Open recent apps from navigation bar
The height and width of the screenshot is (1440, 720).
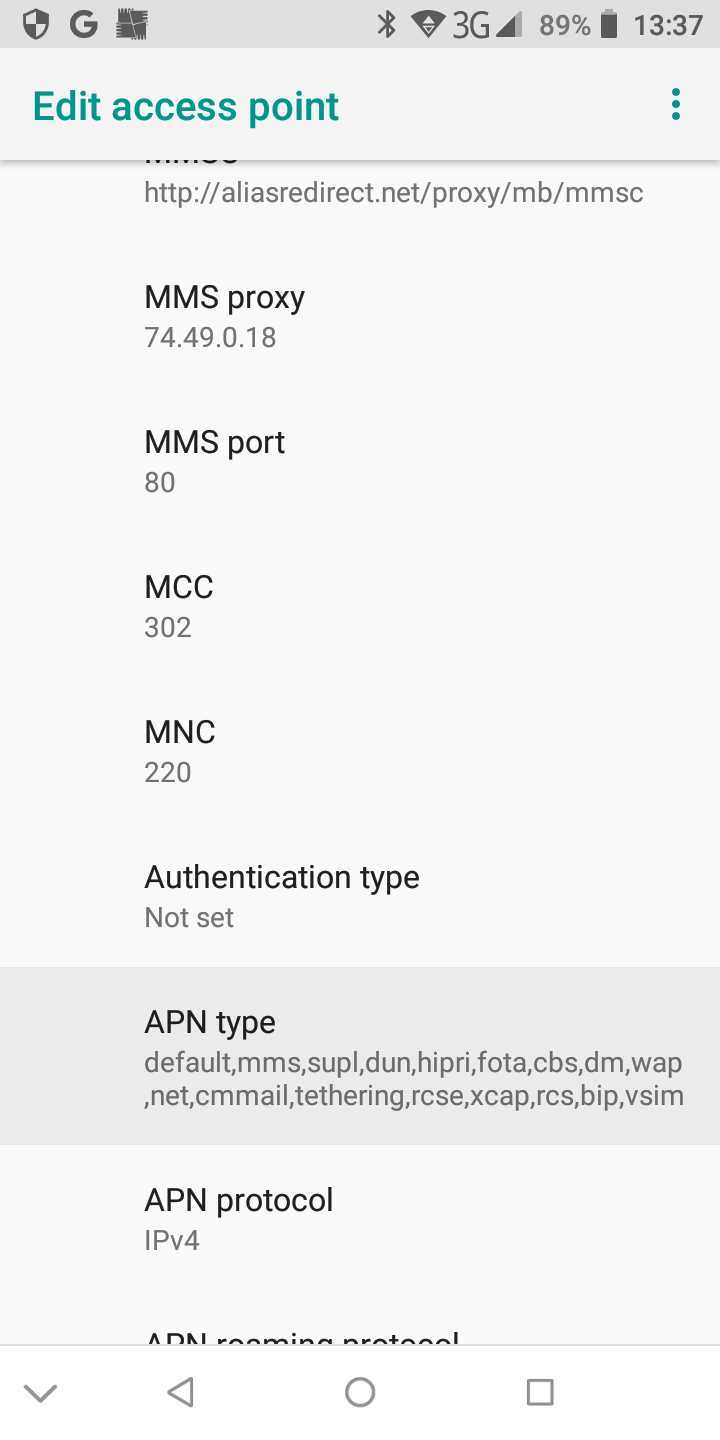[540, 1392]
